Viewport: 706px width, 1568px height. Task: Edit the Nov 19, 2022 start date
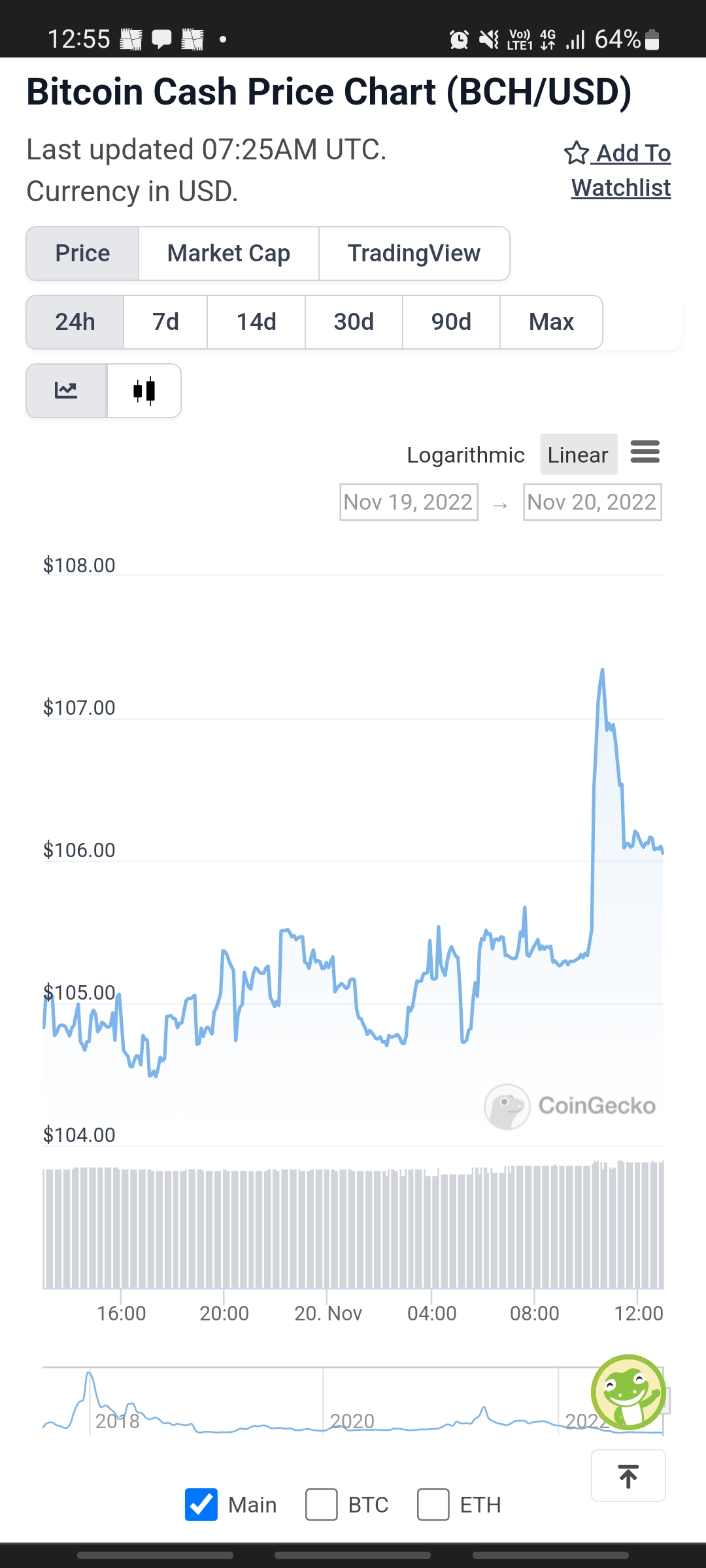click(x=409, y=502)
